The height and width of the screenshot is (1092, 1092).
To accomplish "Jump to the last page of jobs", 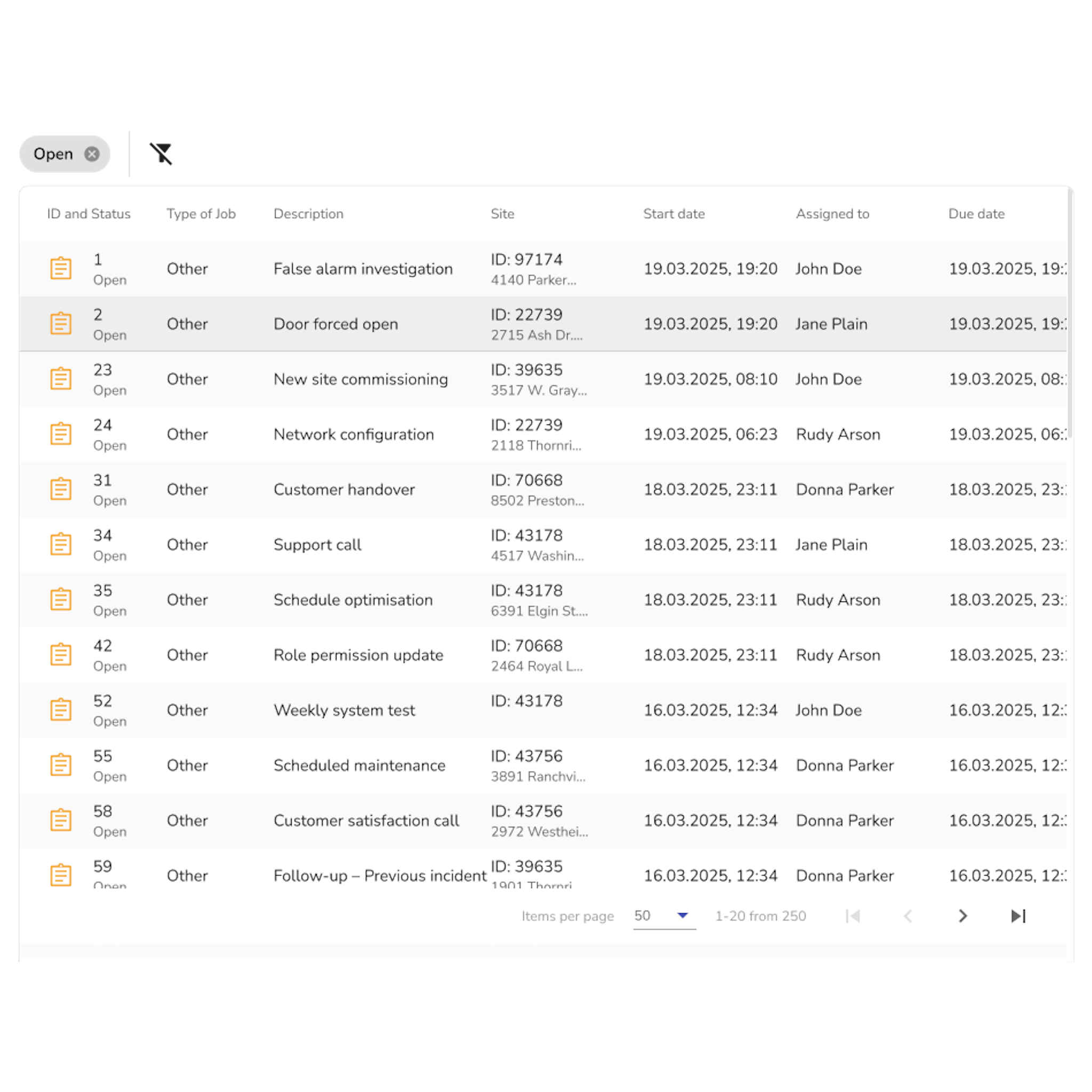I will [1018, 916].
